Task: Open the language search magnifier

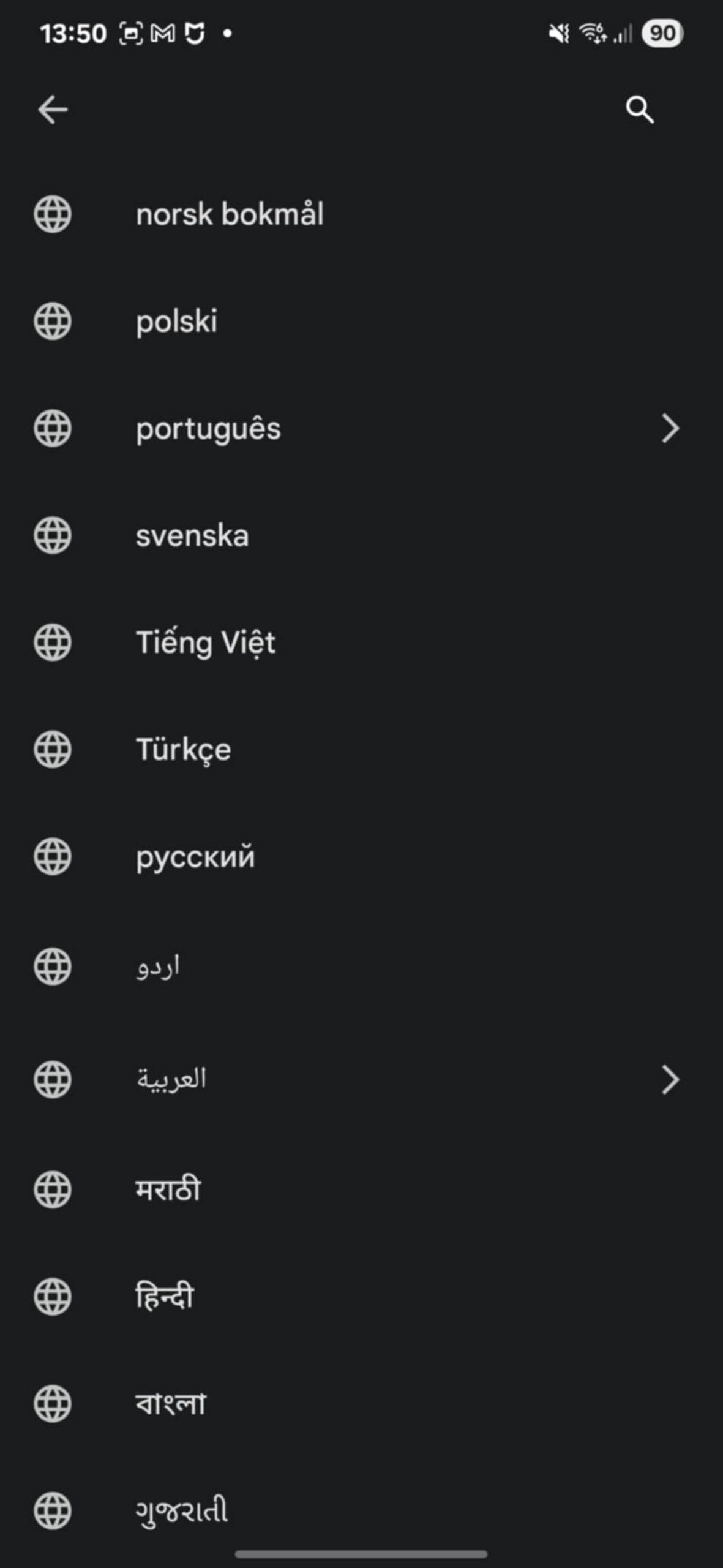Action: click(x=640, y=110)
